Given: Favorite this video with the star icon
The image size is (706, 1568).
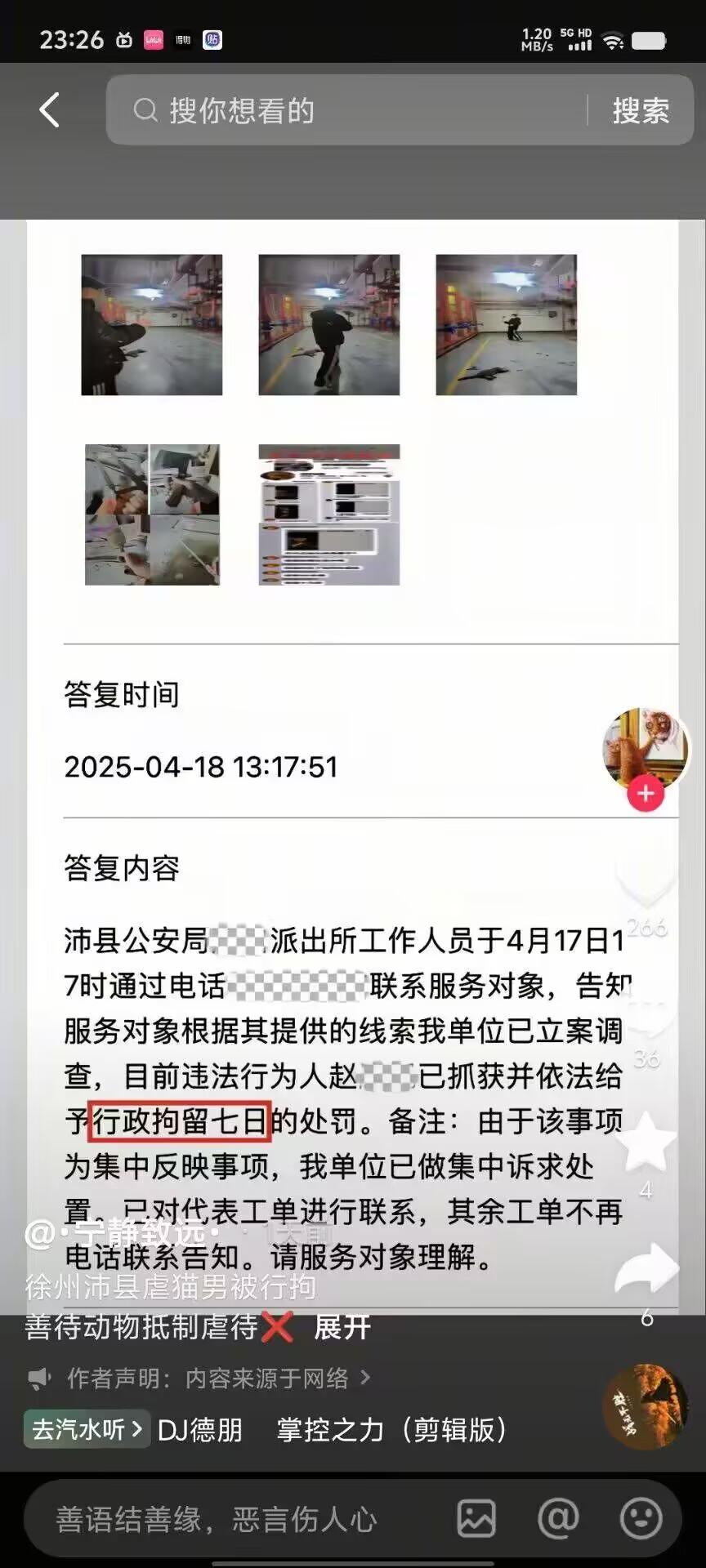Looking at the screenshot, I should coord(646,1142).
